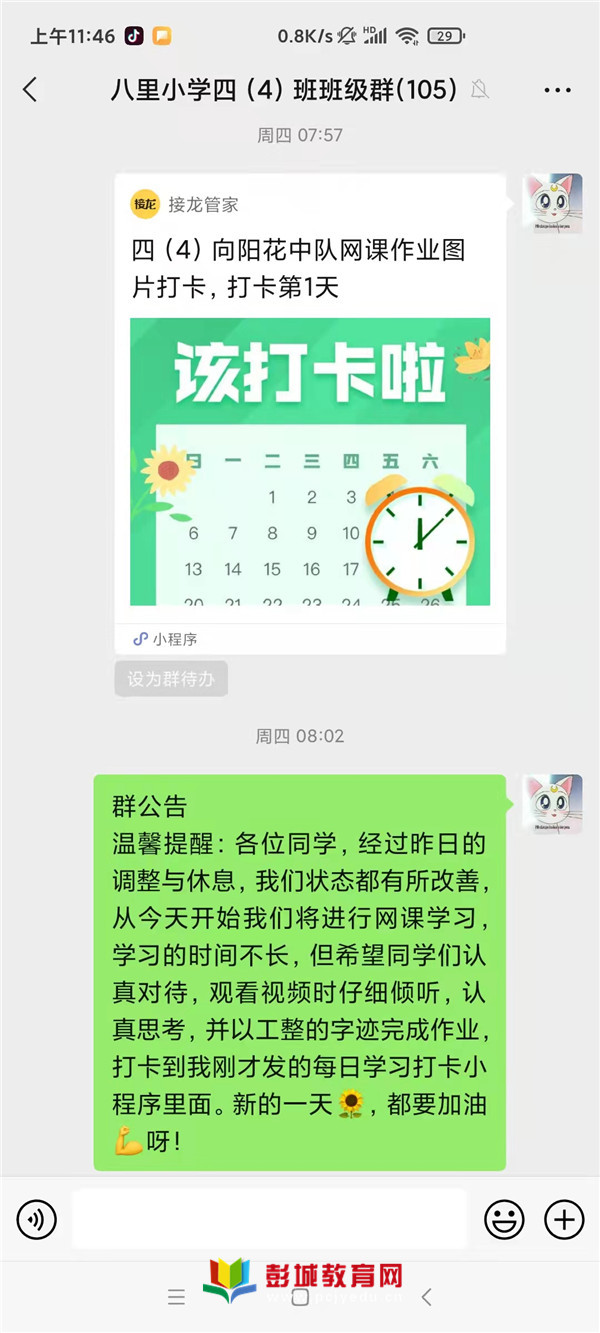600x1333 pixels.
Task: Open the group chat overflow menu
Action: pos(557,90)
